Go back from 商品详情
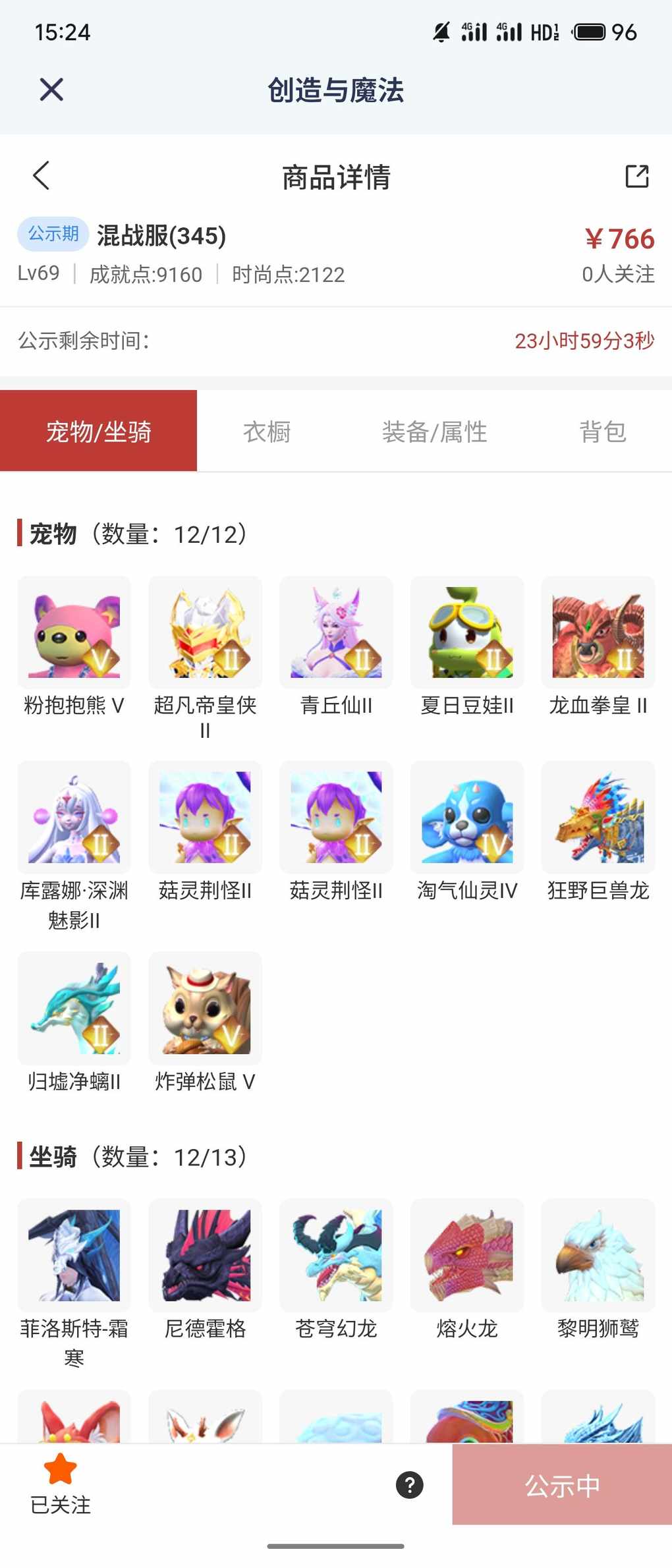Viewport: 672px width, 1568px height. (x=42, y=176)
